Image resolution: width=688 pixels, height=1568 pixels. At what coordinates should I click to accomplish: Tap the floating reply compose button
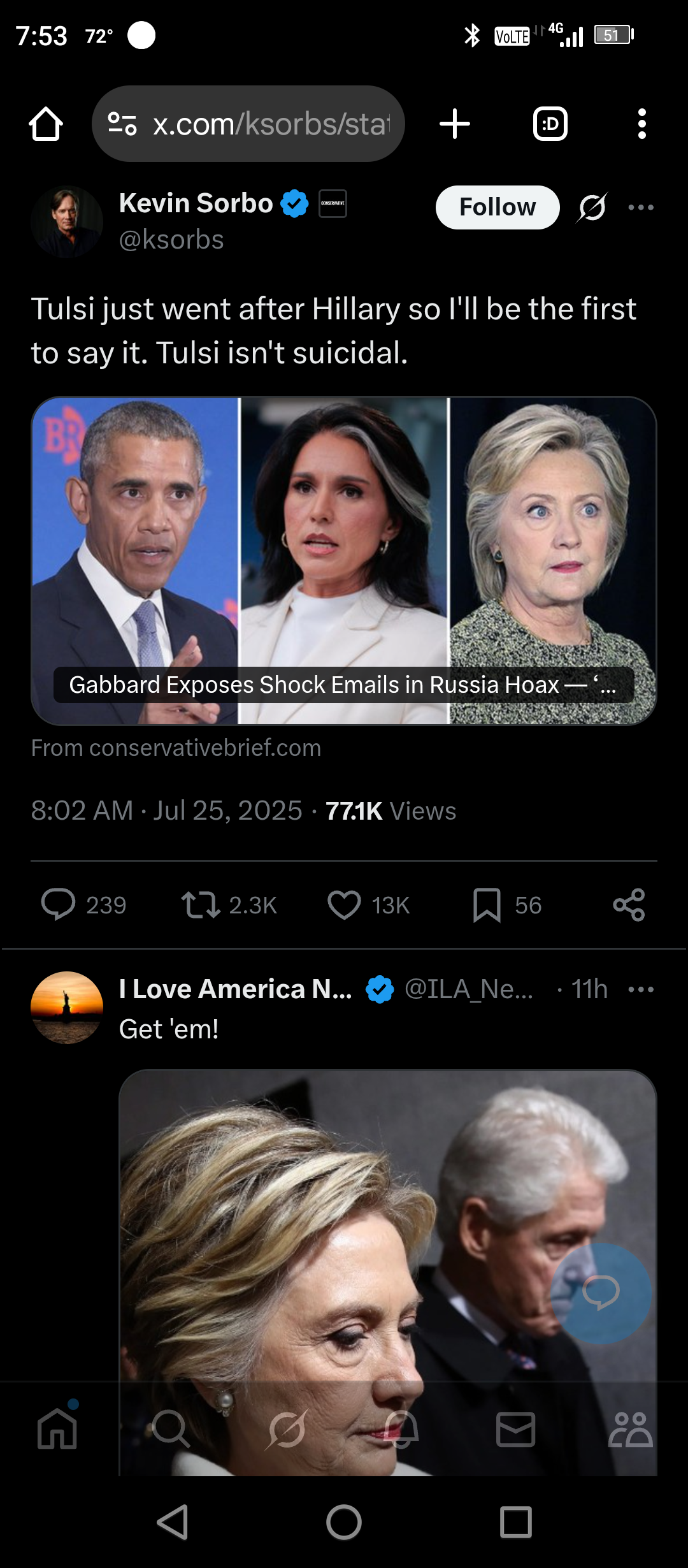pos(601,1293)
